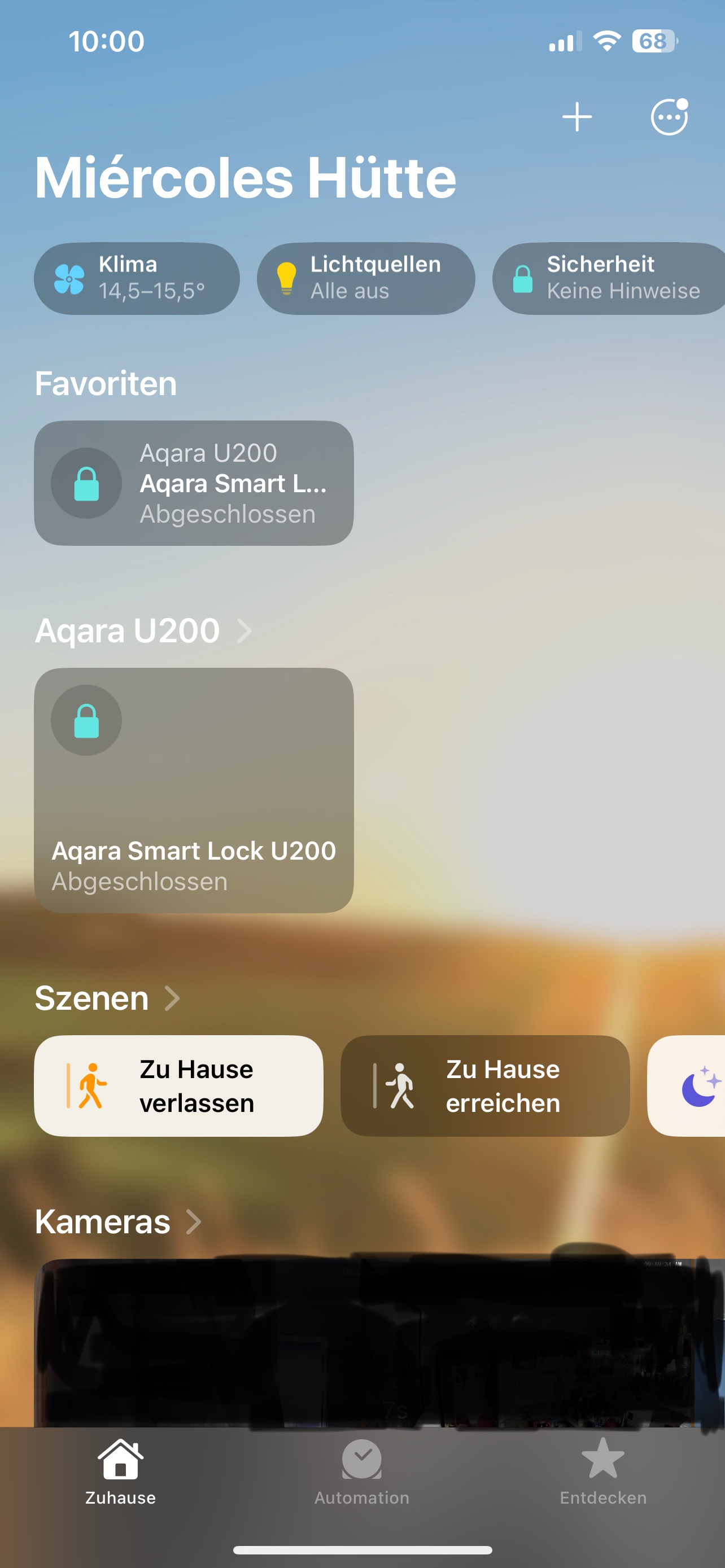Screen dimensions: 725x1568
Task: Tap the Aqara Smart Lock U200 tile
Action: 194,790
